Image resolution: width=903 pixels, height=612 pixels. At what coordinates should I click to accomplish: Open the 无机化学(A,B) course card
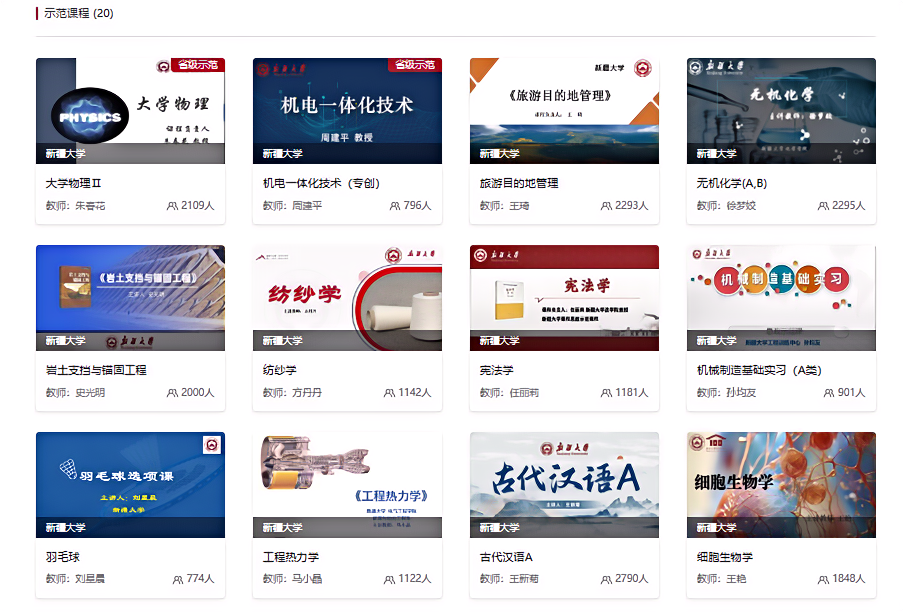tap(781, 111)
